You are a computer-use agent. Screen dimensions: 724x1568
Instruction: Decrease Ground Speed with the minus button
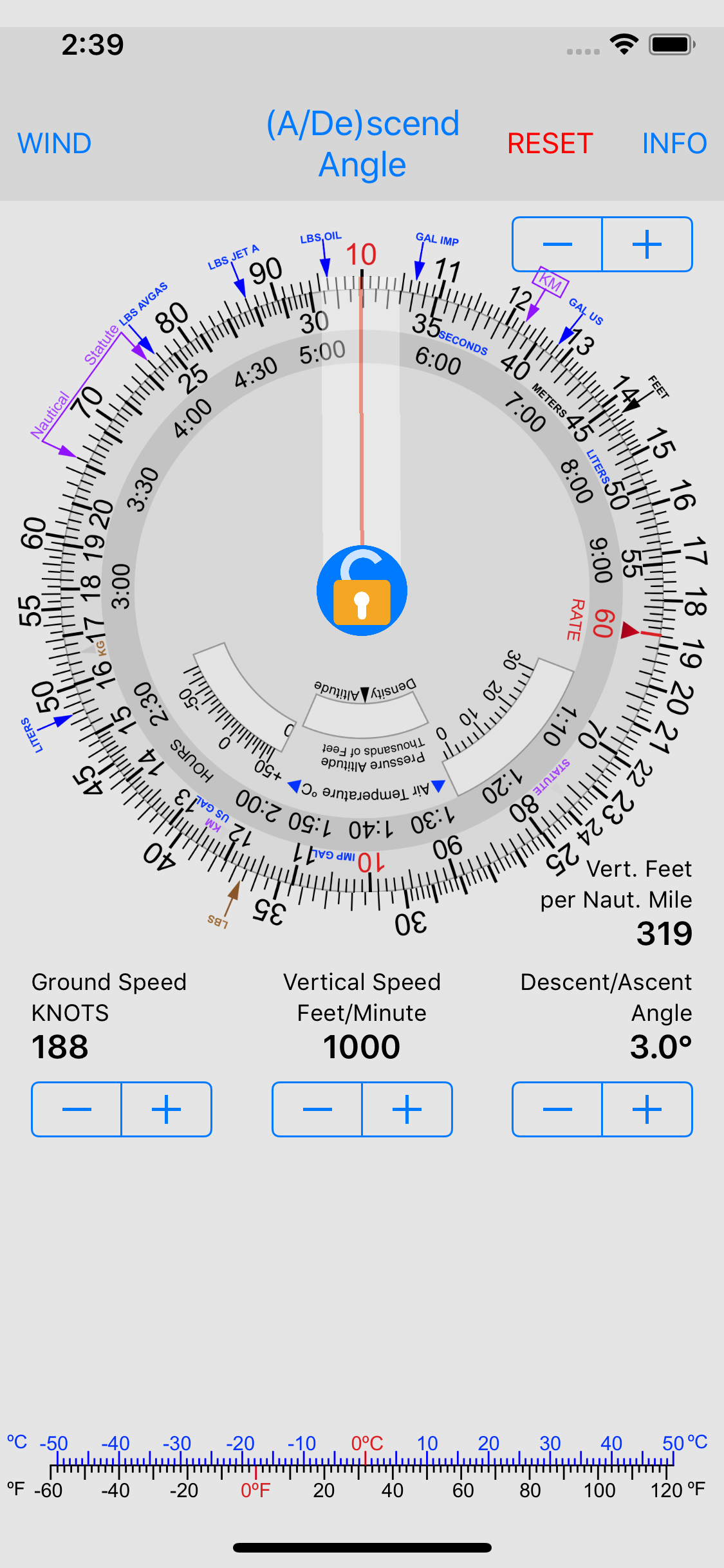pos(77,1108)
